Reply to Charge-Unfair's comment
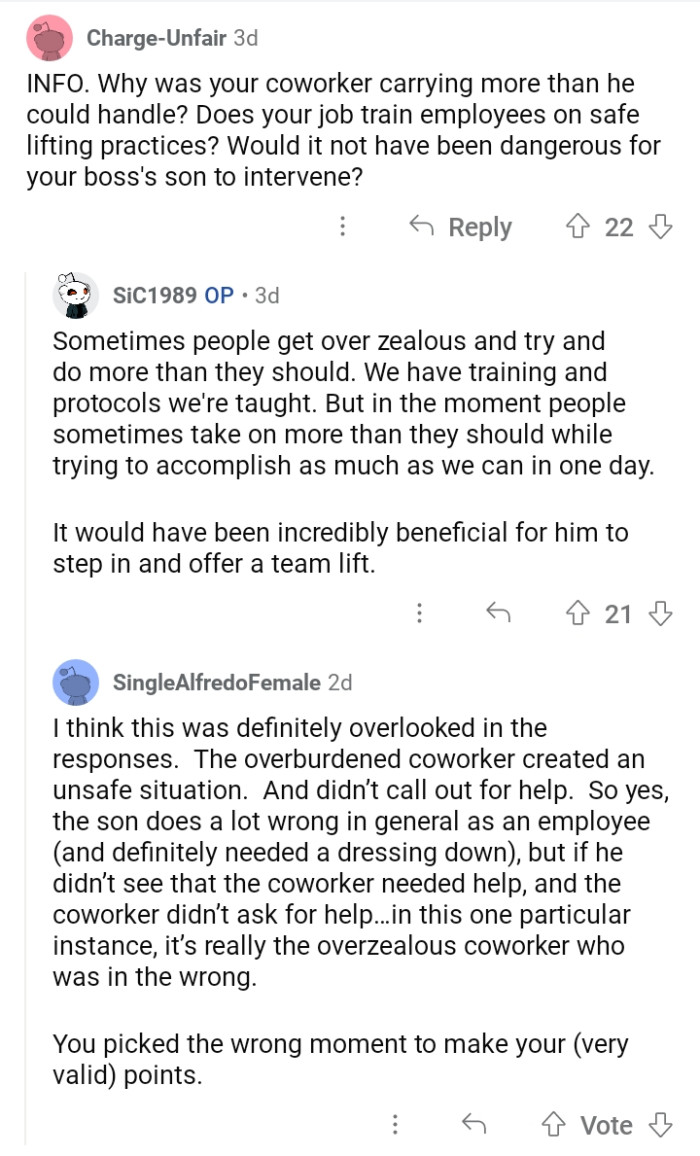The image size is (700, 1156). click(x=461, y=227)
